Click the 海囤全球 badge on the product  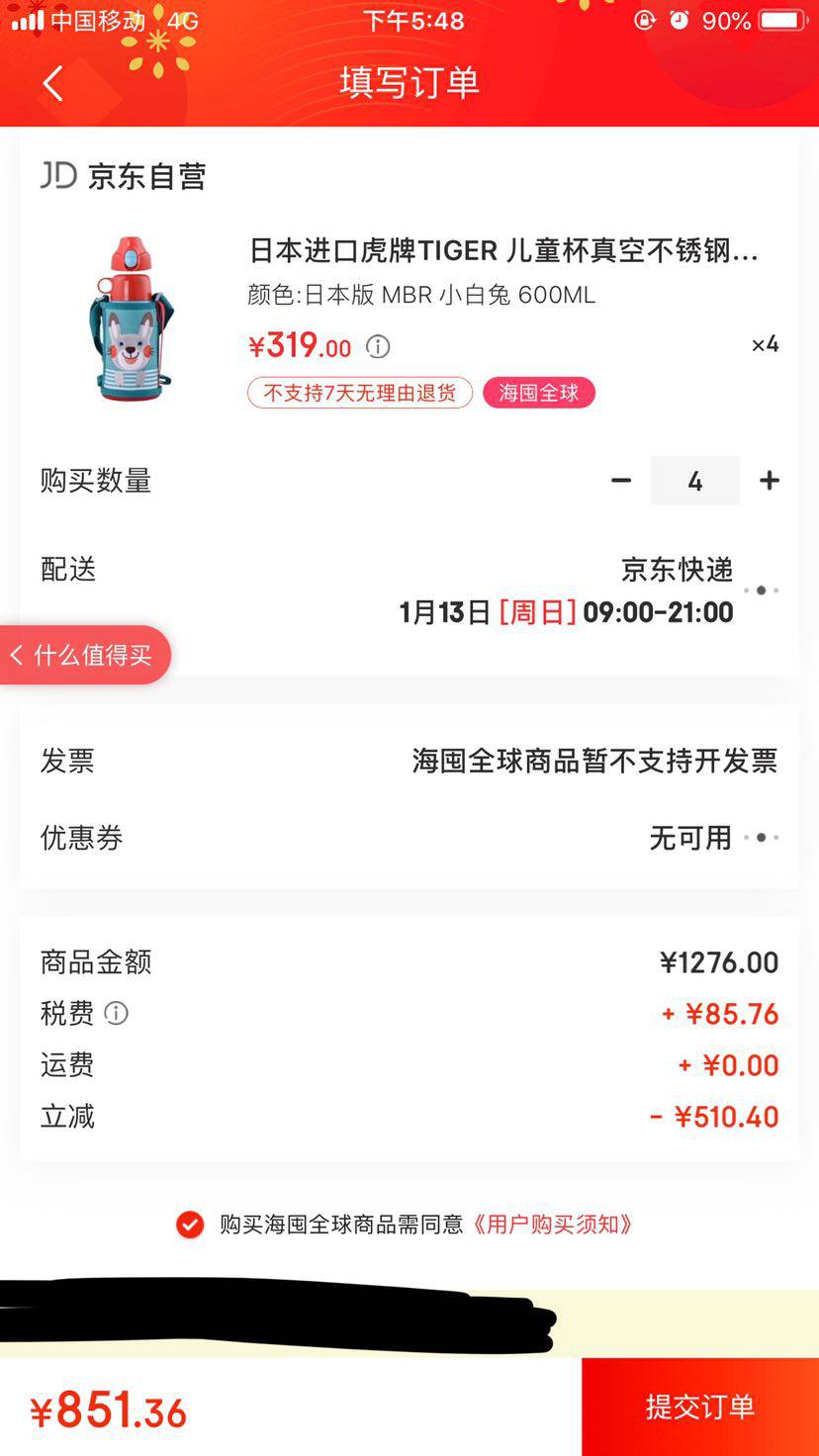(x=539, y=393)
